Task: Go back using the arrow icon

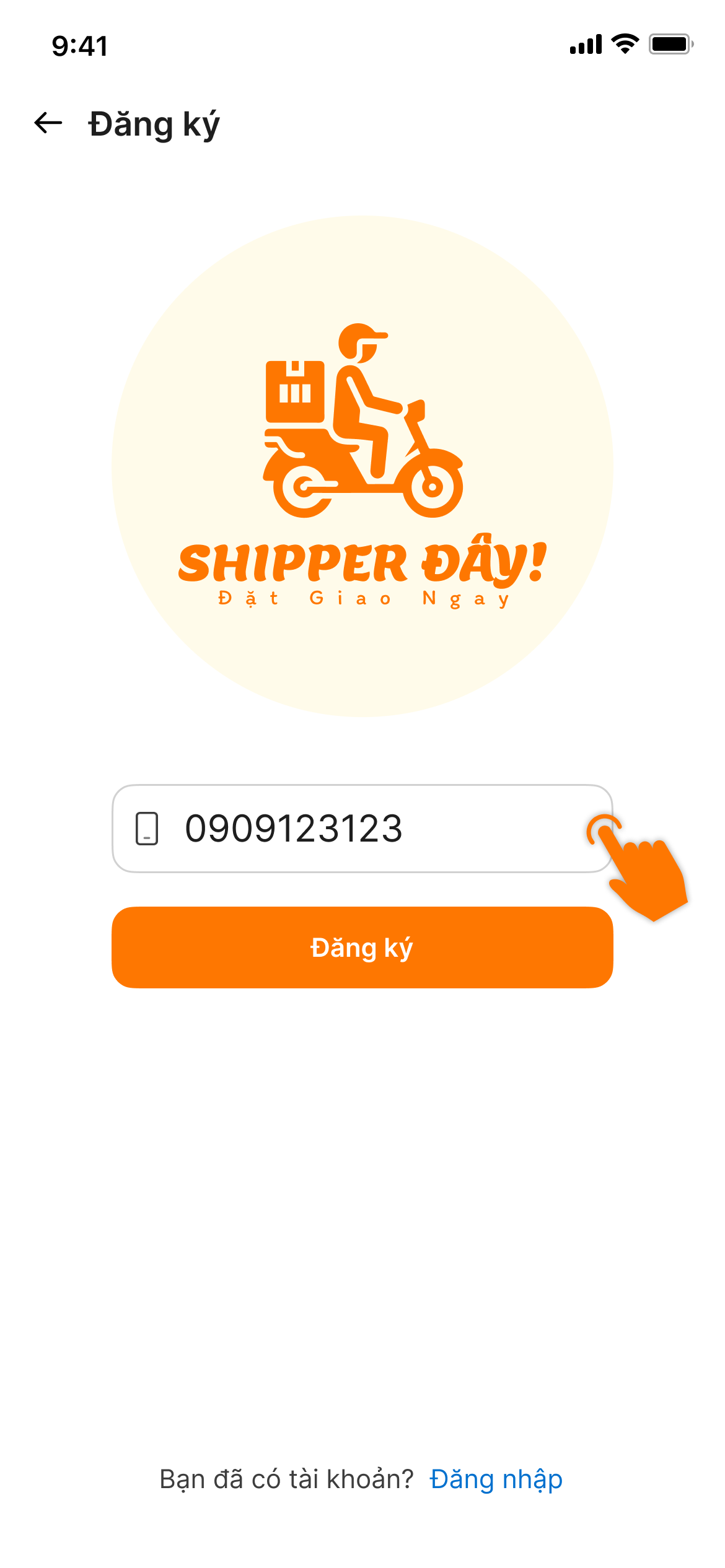Action: click(x=48, y=123)
